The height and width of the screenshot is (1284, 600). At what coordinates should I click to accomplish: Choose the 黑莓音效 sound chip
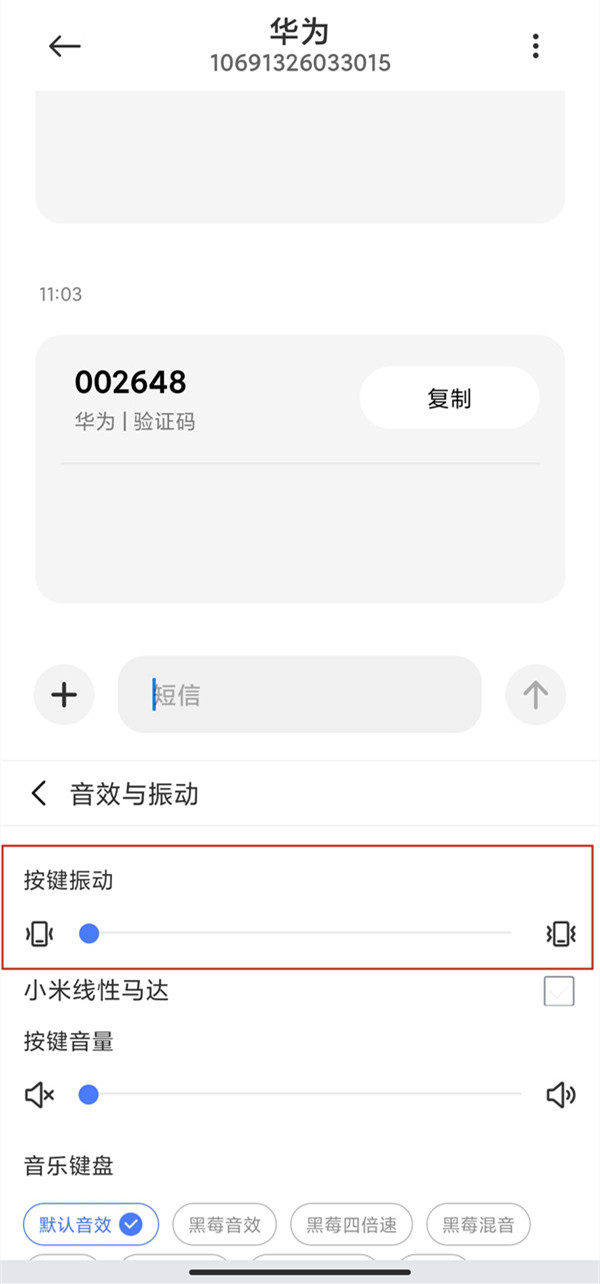[224, 1224]
